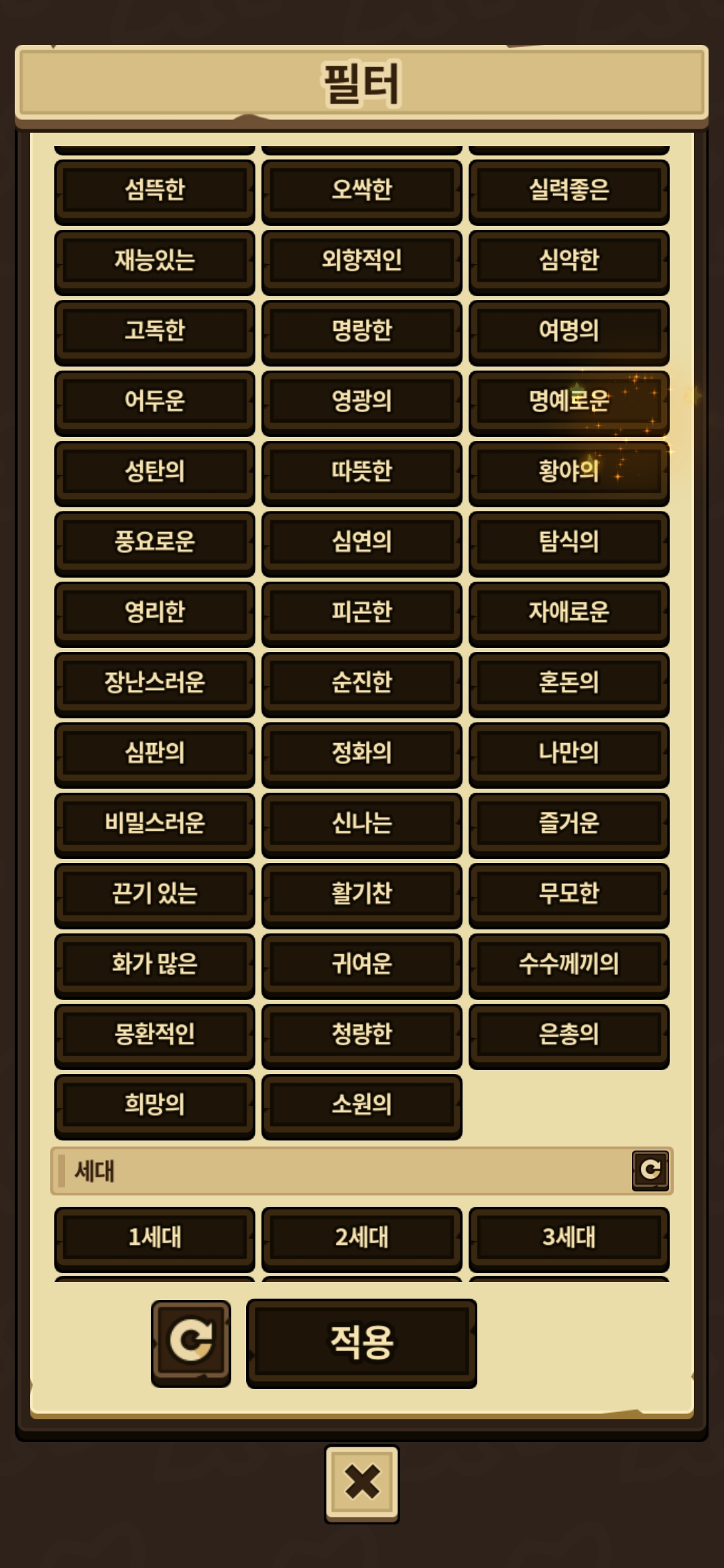Choose the 풍요로운 filter
This screenshot has width=724, height=1568.
click(x=155, y=543)
